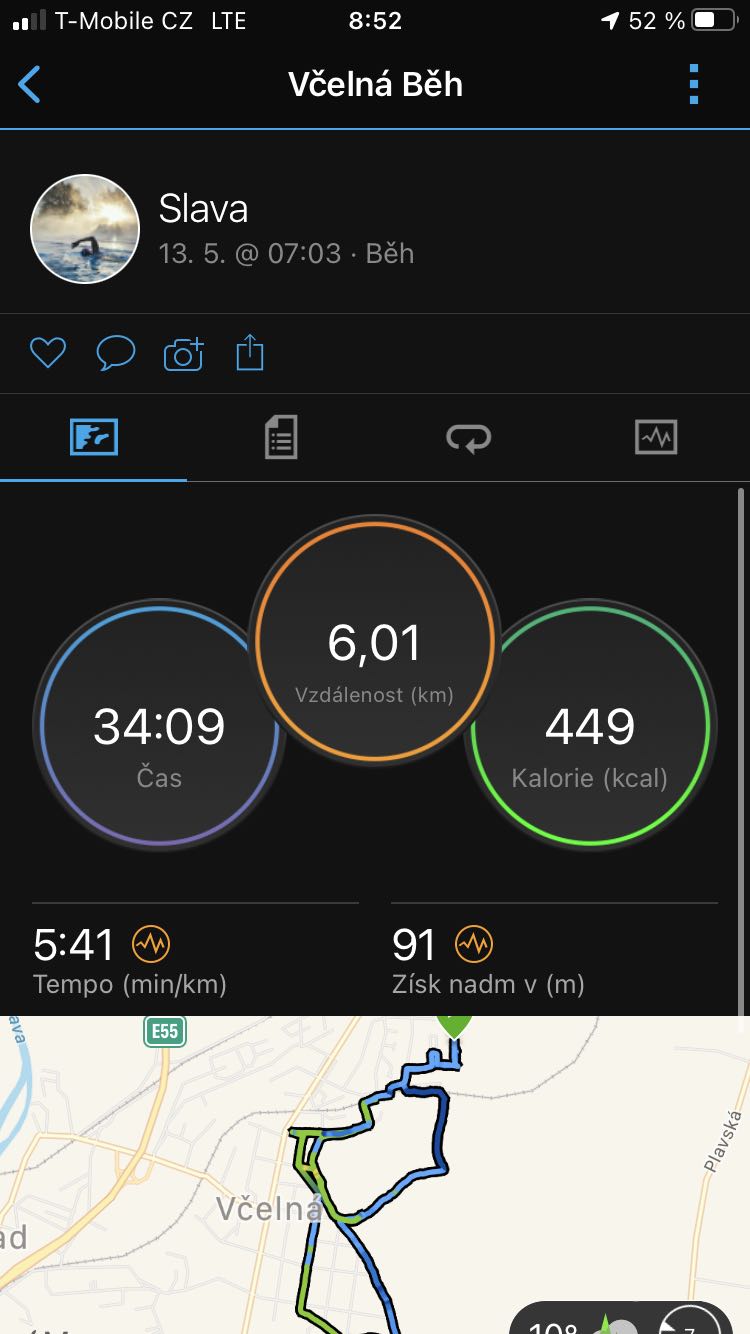Switch to the laps tab
Screen dimensions: 750x1334
coord(468,438)
